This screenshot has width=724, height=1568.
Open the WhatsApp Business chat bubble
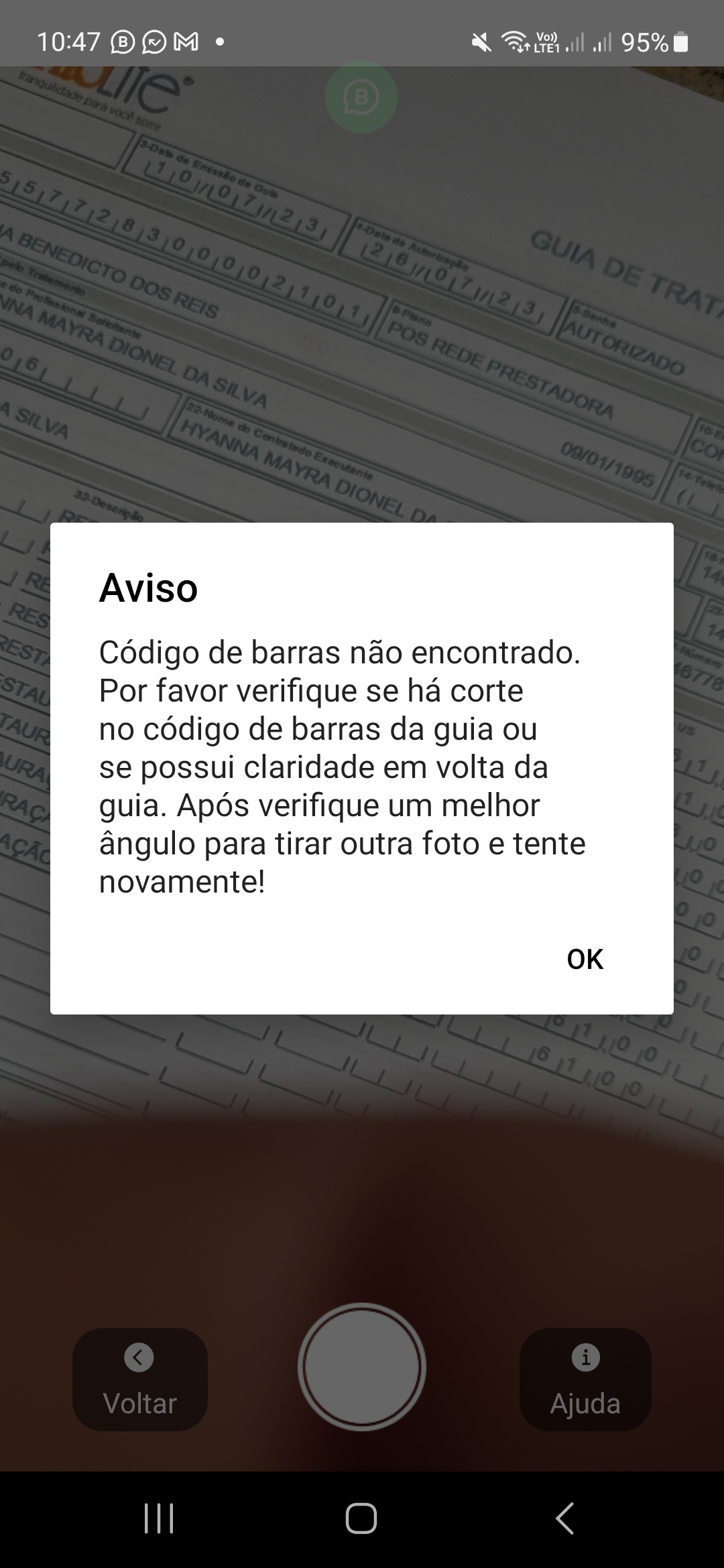click(x=361, y=98)
